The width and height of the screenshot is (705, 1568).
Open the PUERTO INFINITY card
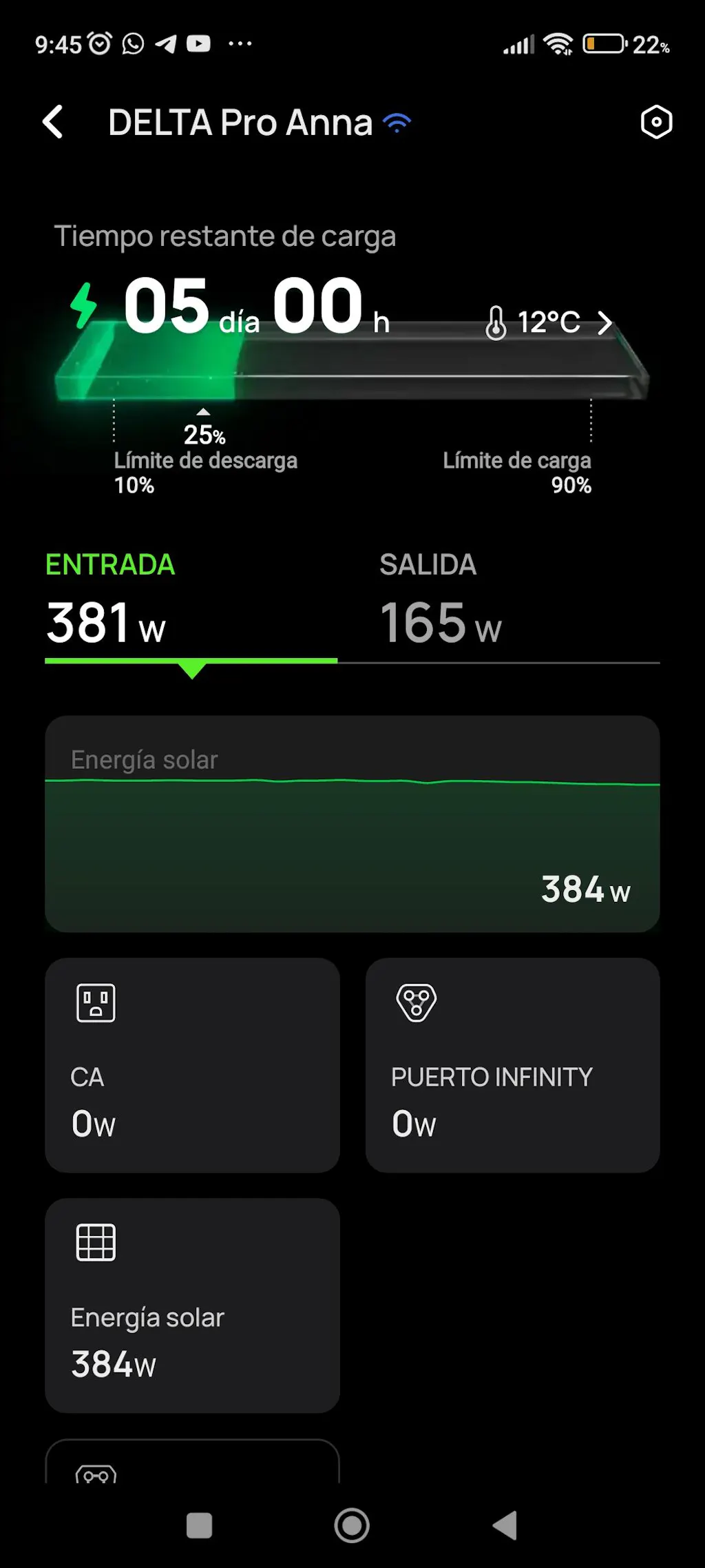pyautogui.click(x=512, y=1065)
